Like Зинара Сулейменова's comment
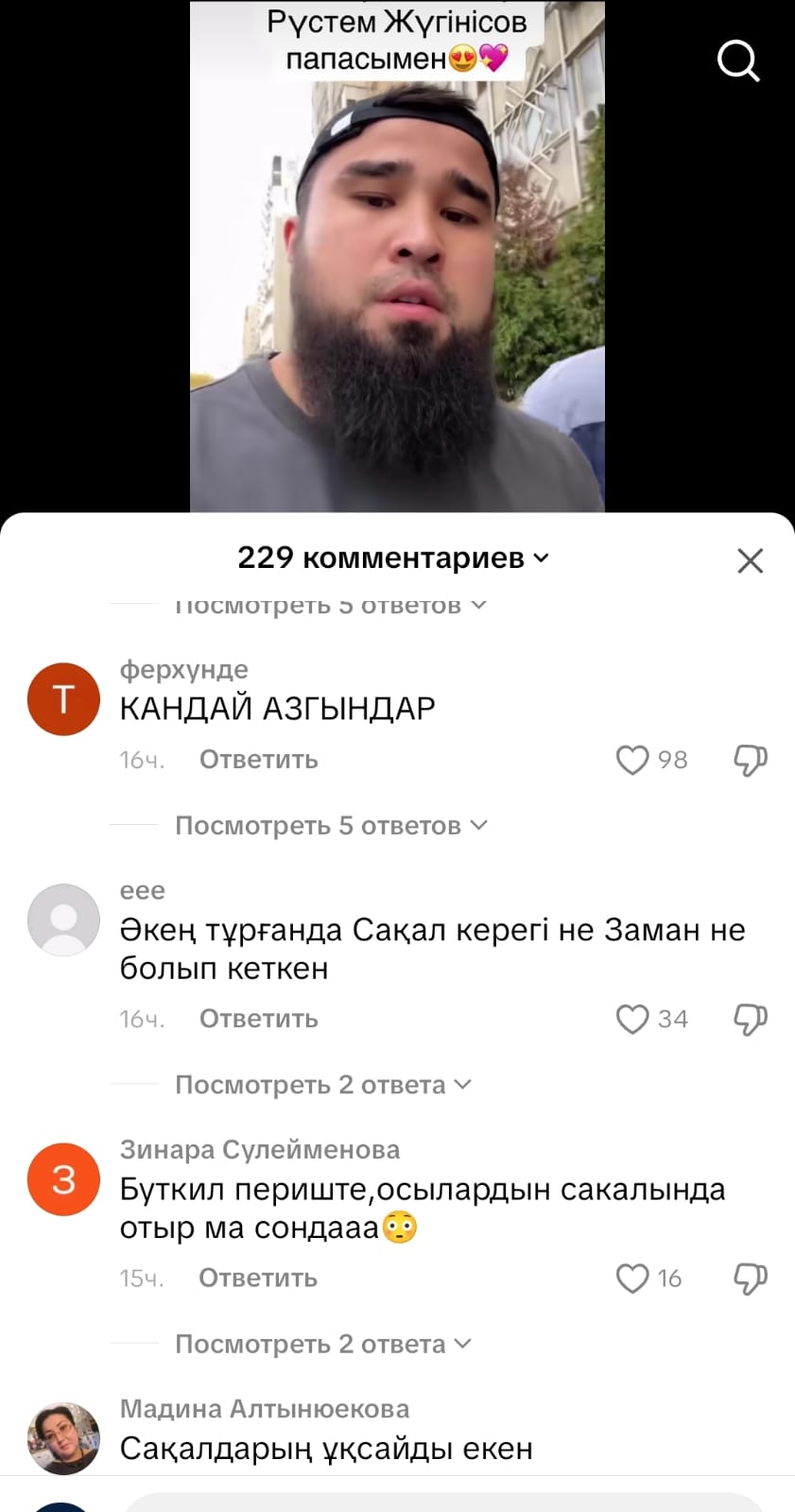Viewport: 795px width, 1512px height. click(632, 1279)
